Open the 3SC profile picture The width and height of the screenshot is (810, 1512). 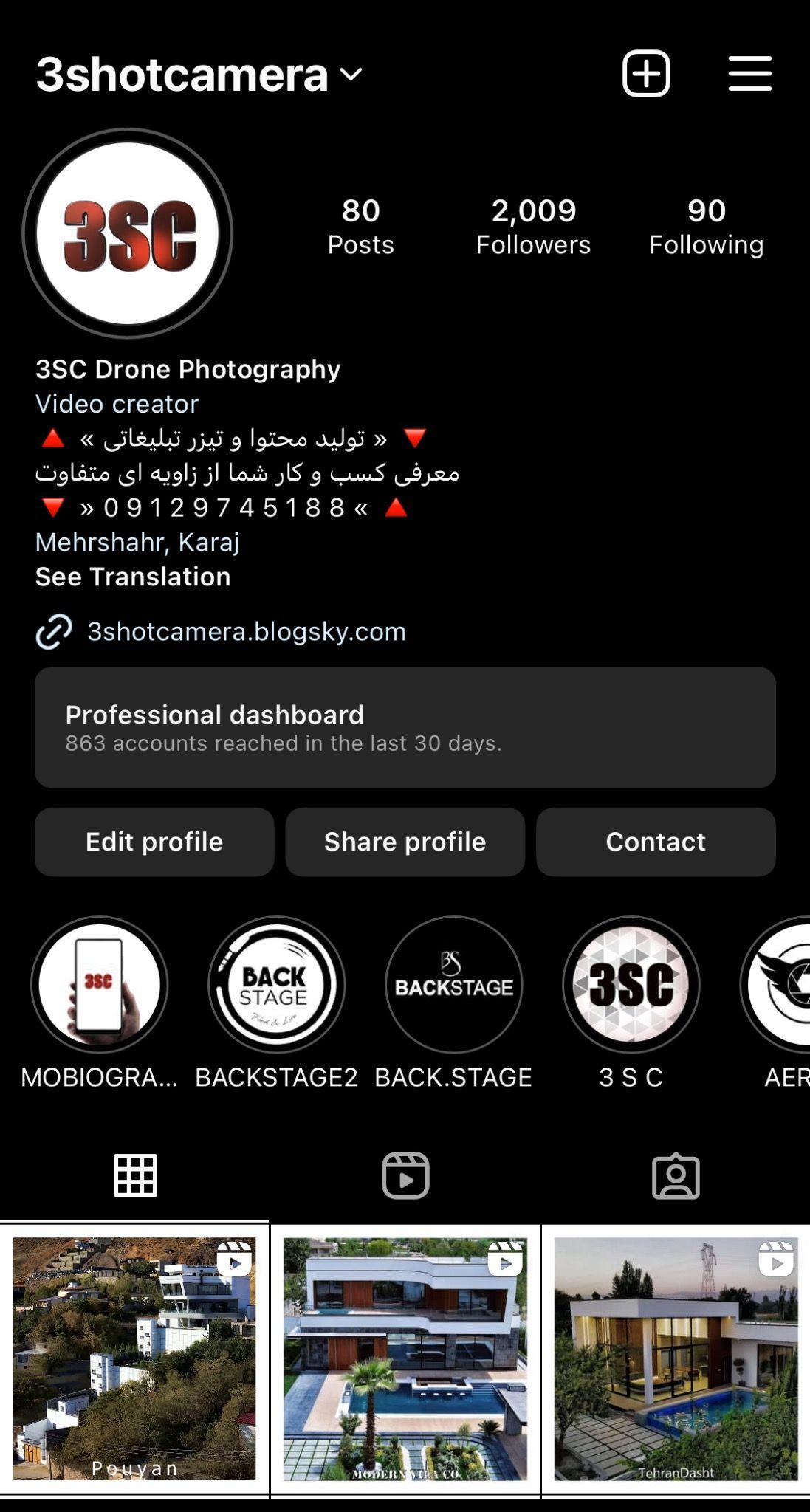[x=128, y=233]
